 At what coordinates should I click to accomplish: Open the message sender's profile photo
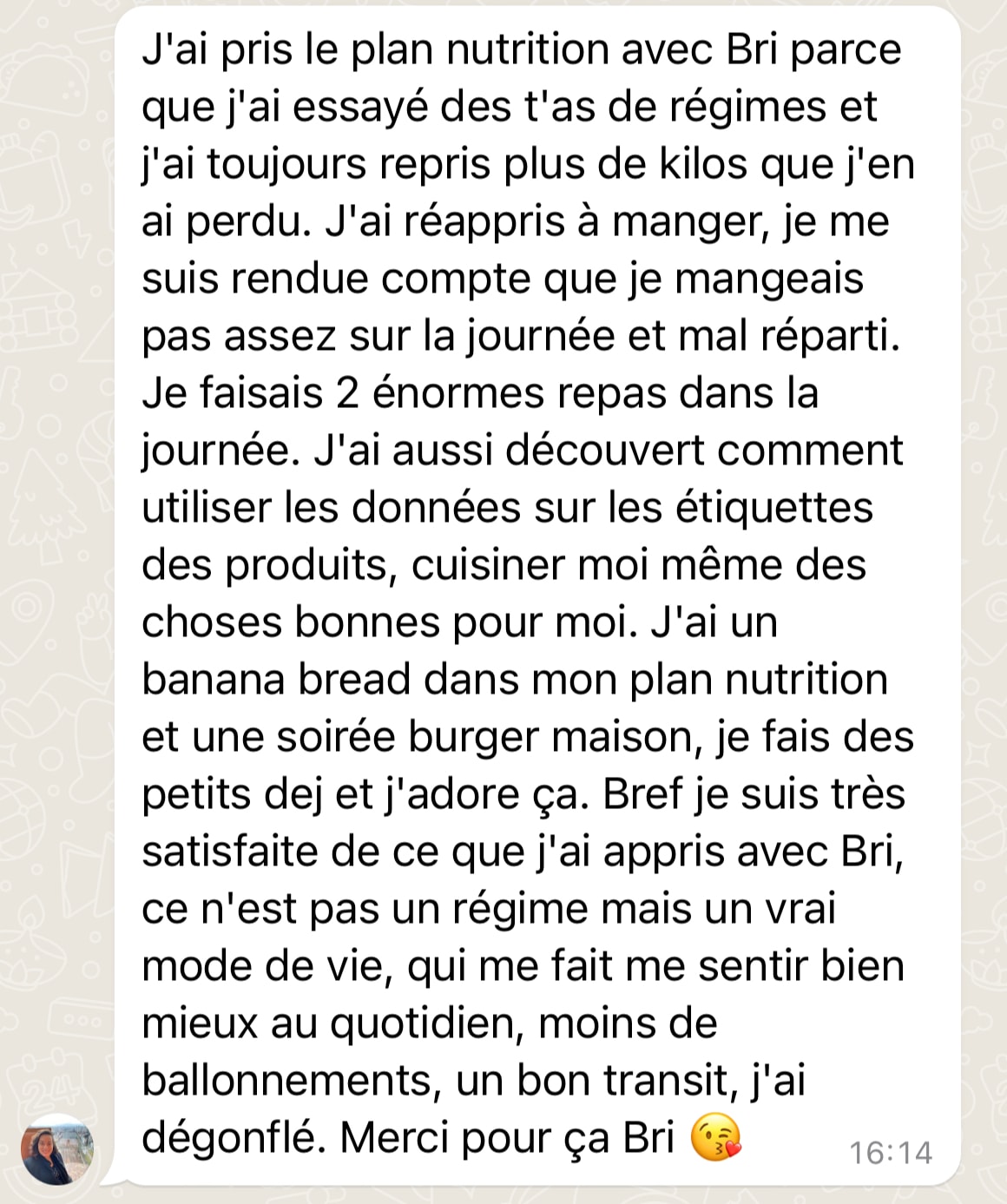click(57, 1150)
